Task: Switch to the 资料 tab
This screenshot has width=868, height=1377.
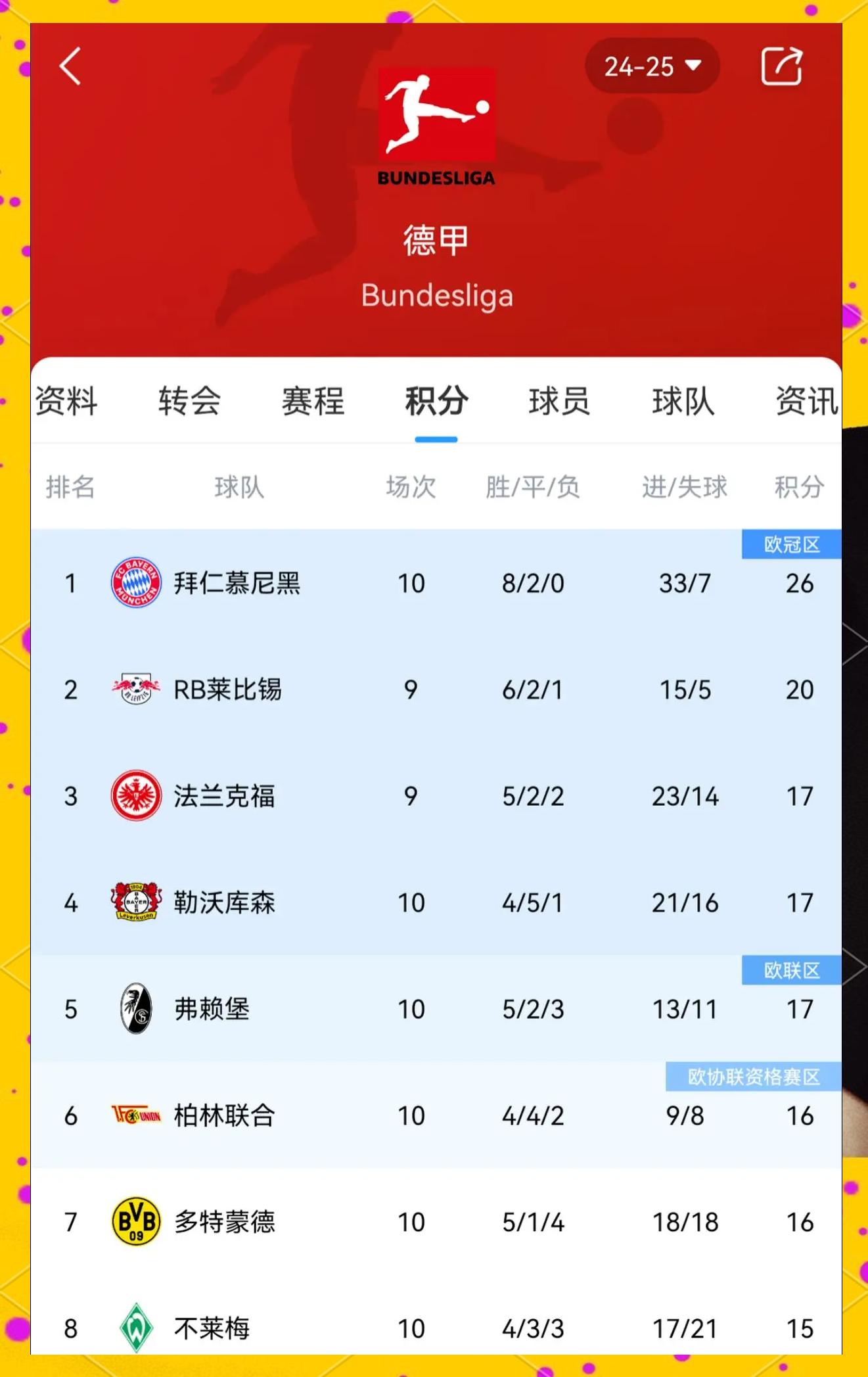Action: [66, 401]
